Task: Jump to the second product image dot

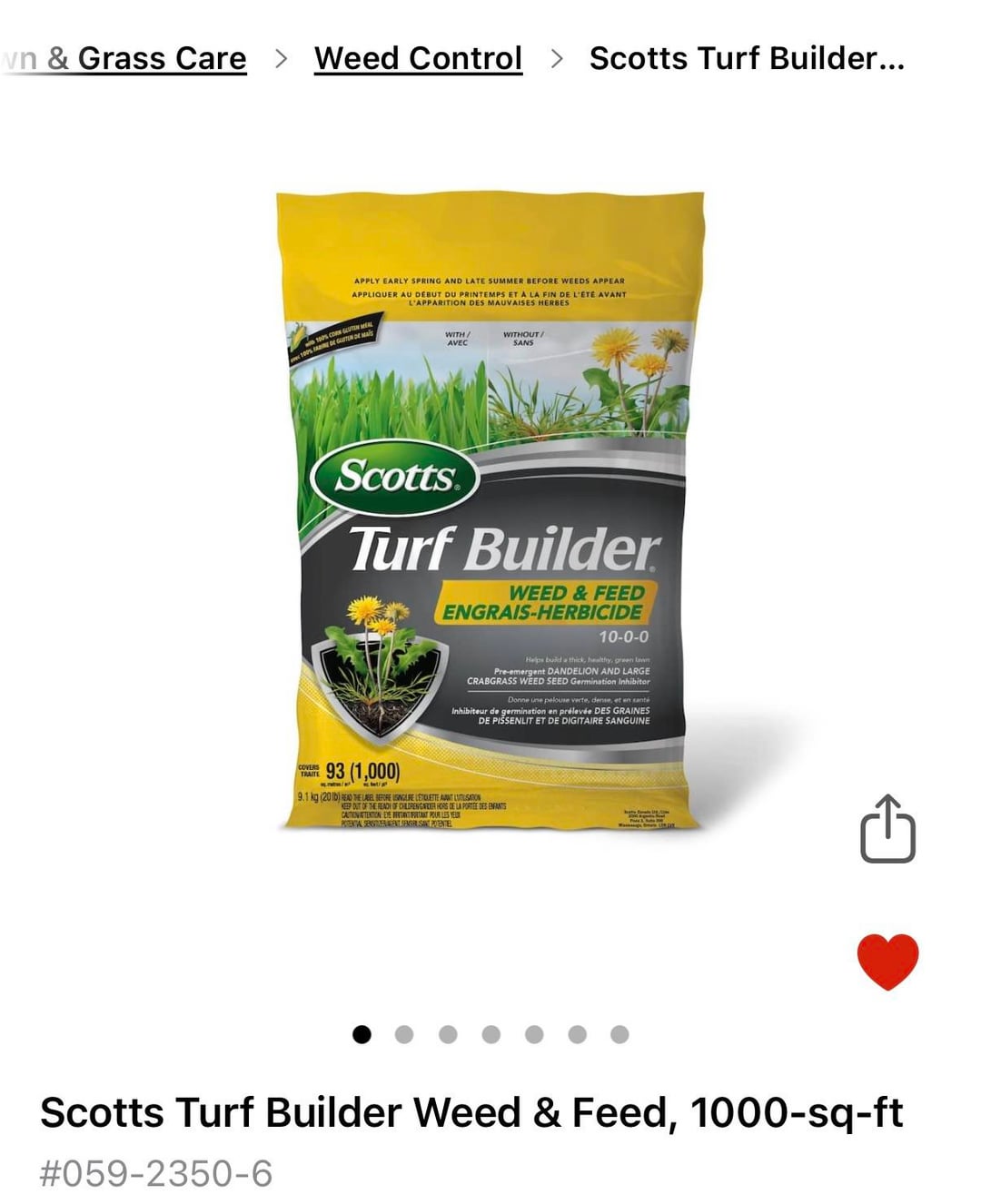Action: pyautogui.click(x=404, y=1034)
